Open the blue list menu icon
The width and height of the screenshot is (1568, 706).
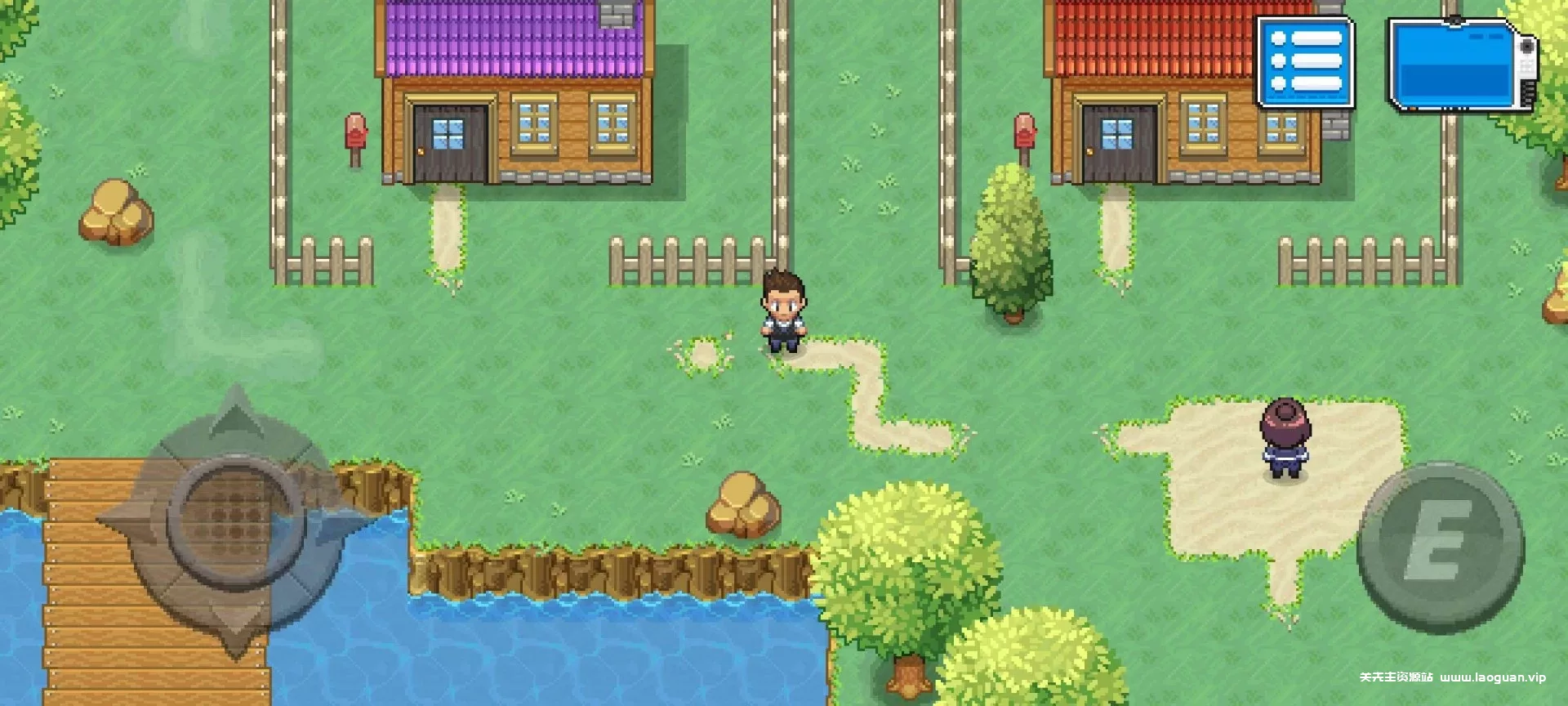tap(1305, 62)
